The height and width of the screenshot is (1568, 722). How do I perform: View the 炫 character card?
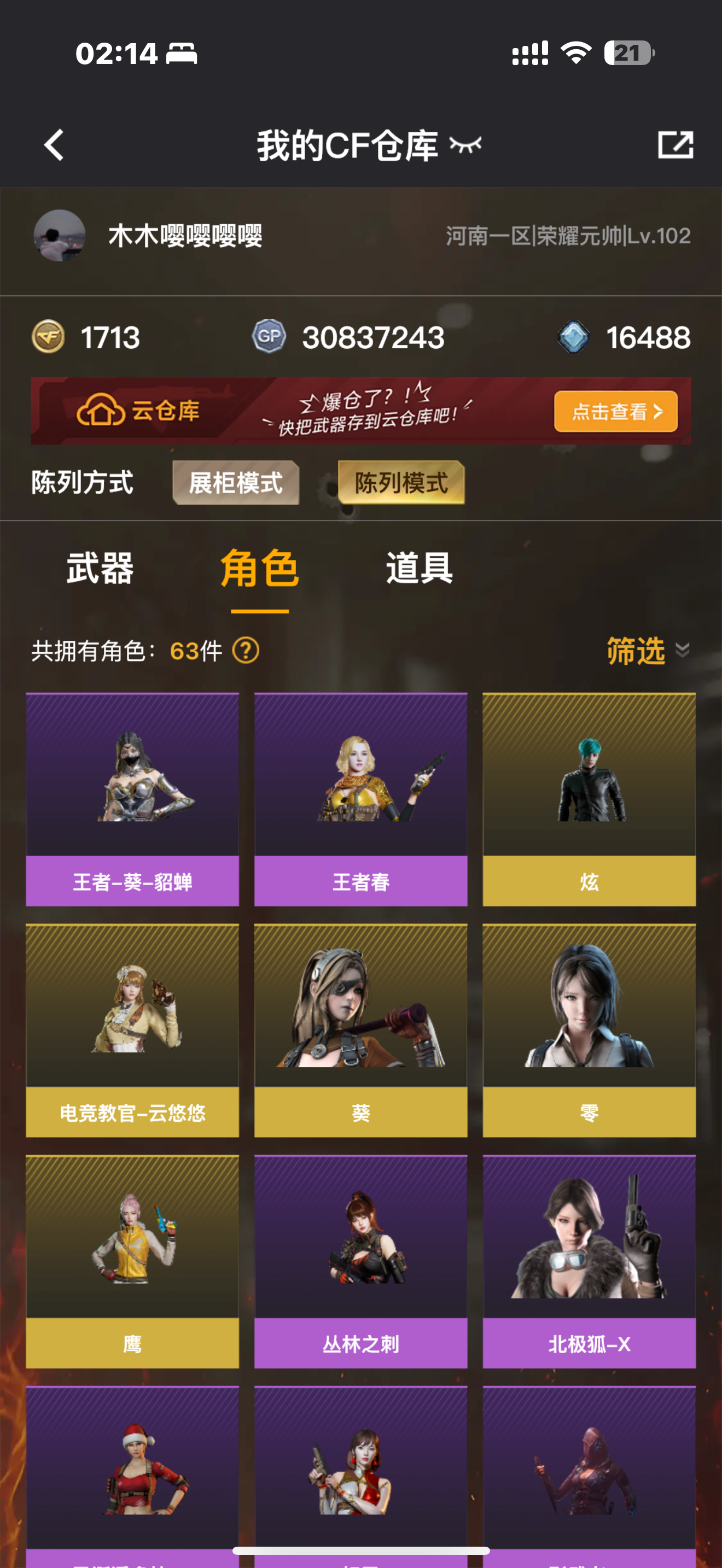pyautogui.click(x=589, y=799)
